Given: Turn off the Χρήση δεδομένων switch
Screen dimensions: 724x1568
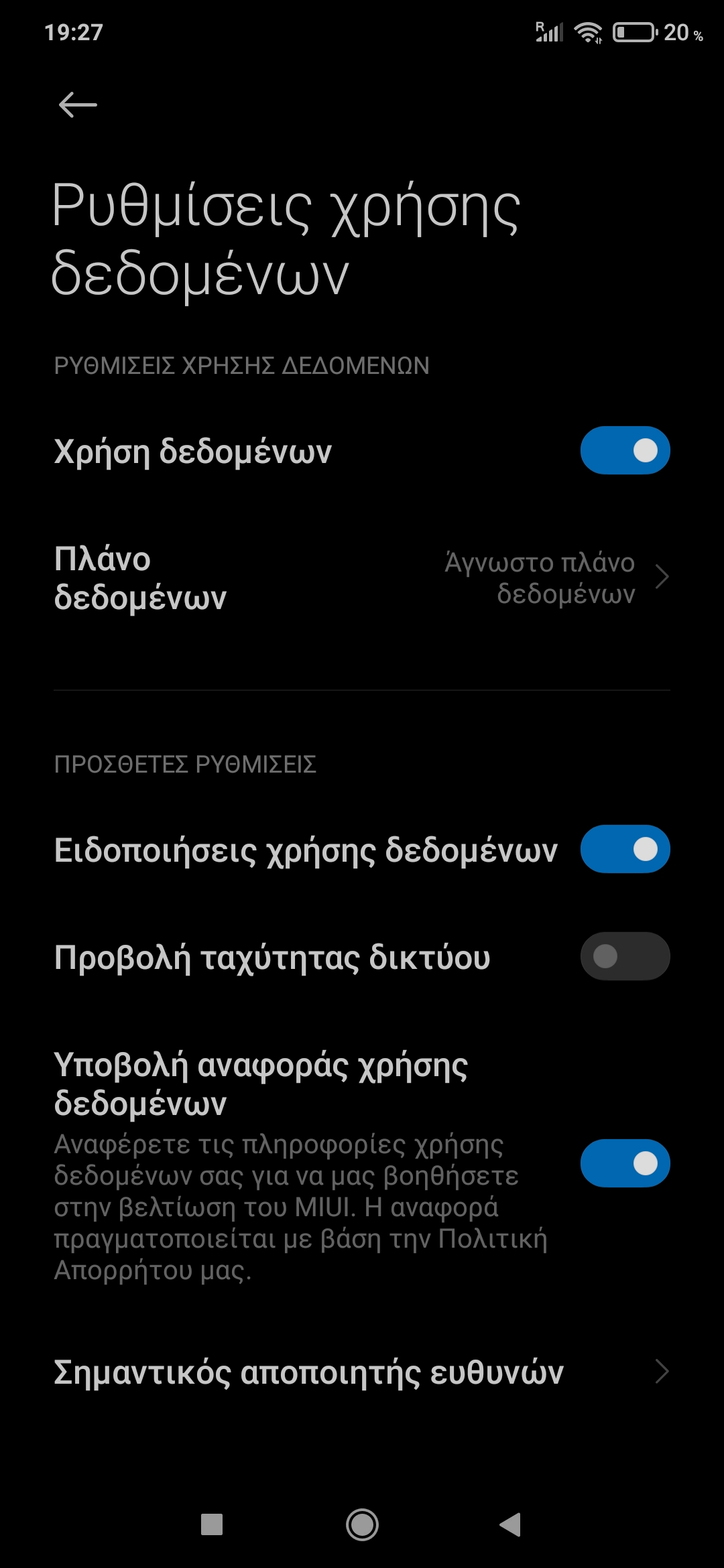Looking at the screenshot, I should (625, 450).
